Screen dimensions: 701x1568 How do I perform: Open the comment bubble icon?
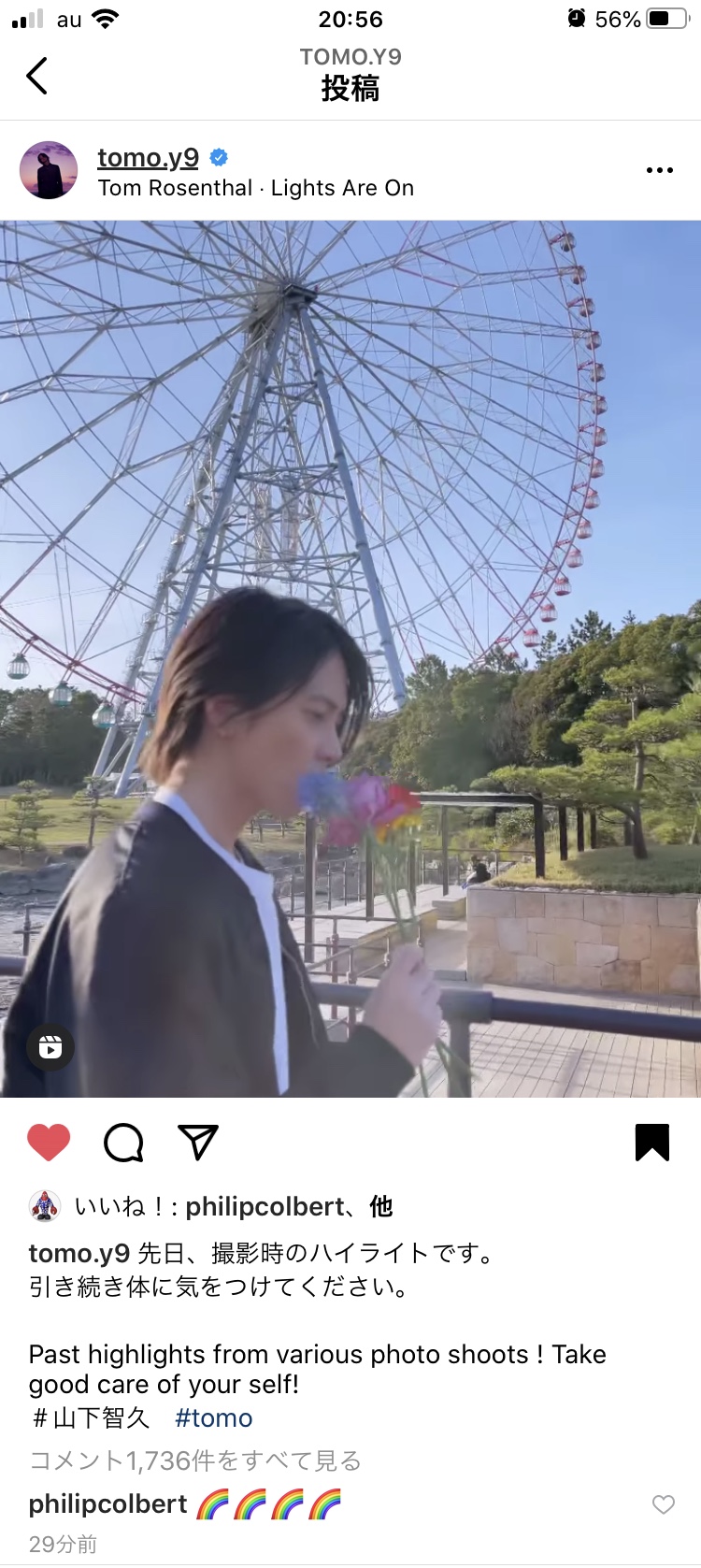tap(123, 1142)
